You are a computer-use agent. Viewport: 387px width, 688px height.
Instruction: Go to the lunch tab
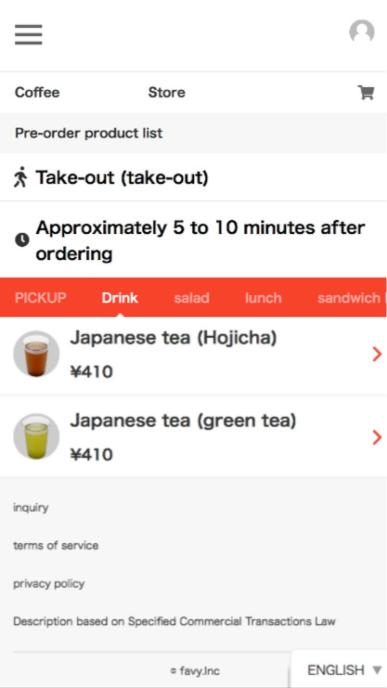click(263, 298)
